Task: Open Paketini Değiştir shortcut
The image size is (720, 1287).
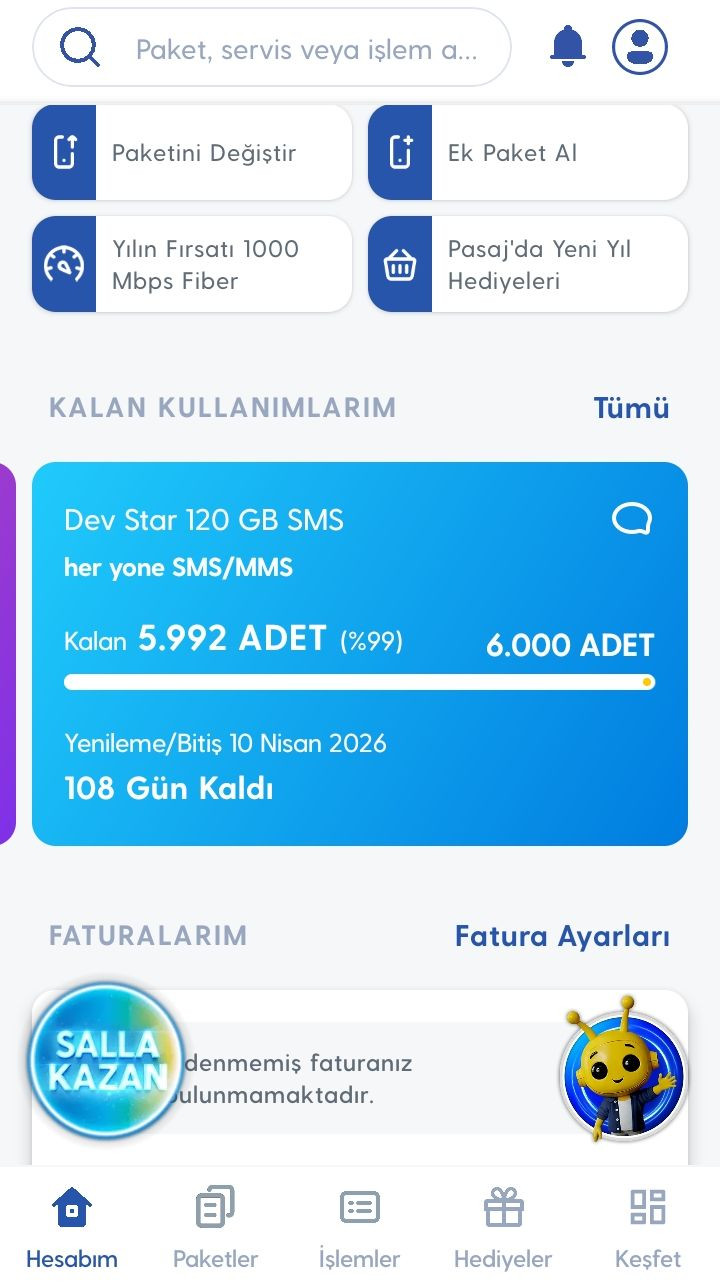Action: click(x=192, y=153)
